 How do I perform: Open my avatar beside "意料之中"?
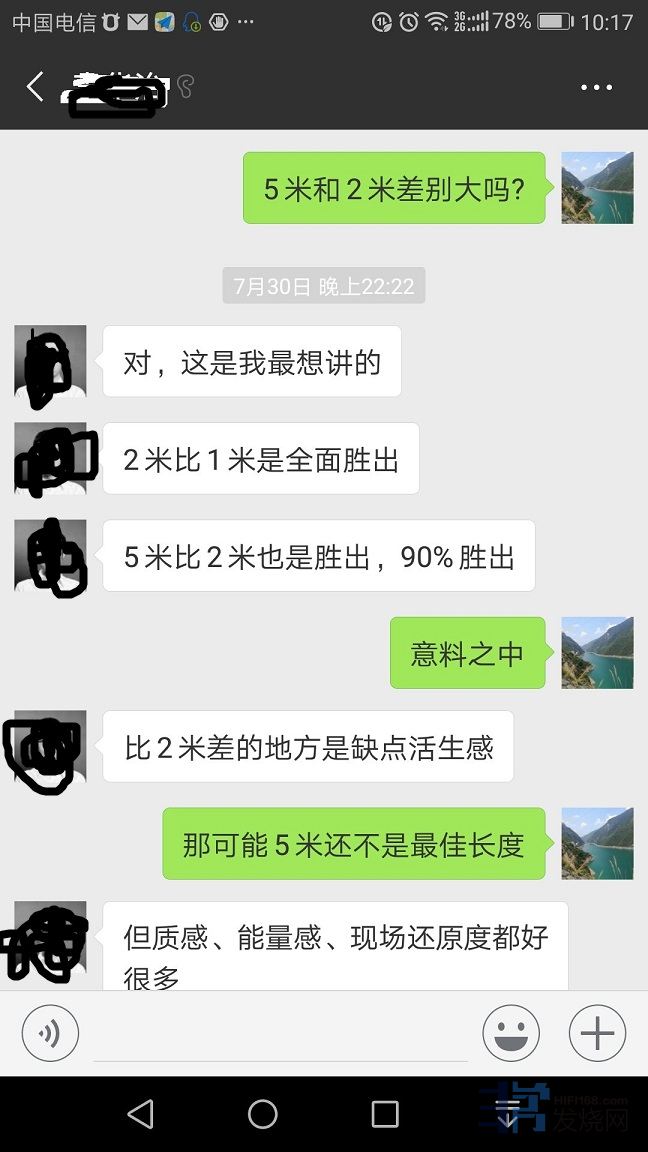click(597, 653)
